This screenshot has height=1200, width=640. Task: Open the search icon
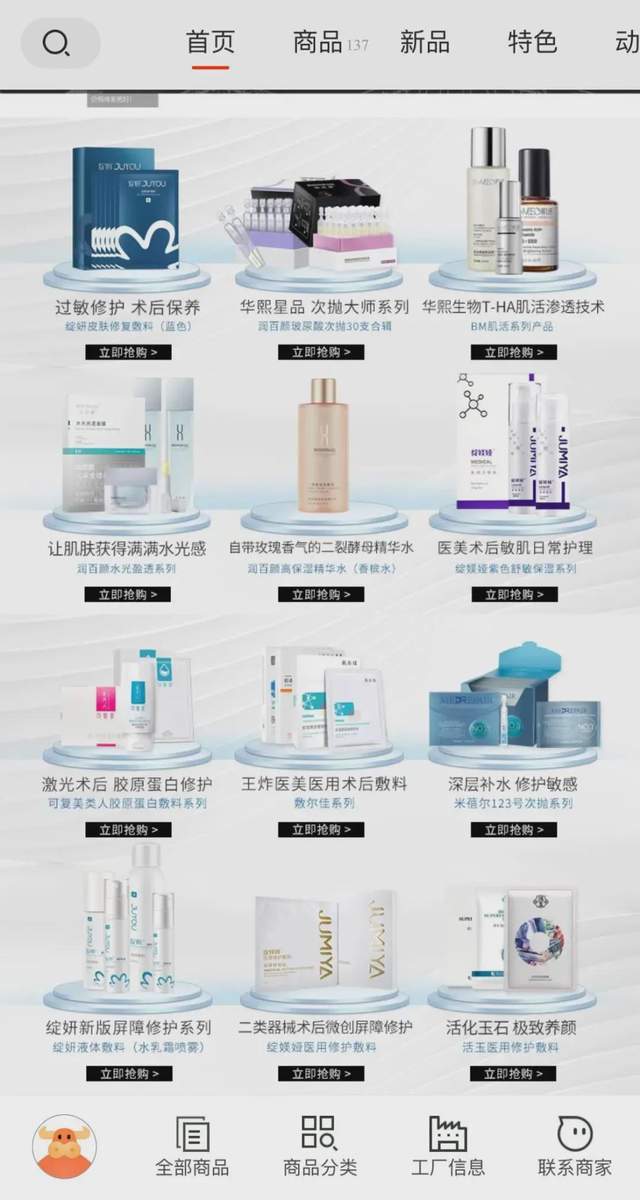[x=59, y=43]
